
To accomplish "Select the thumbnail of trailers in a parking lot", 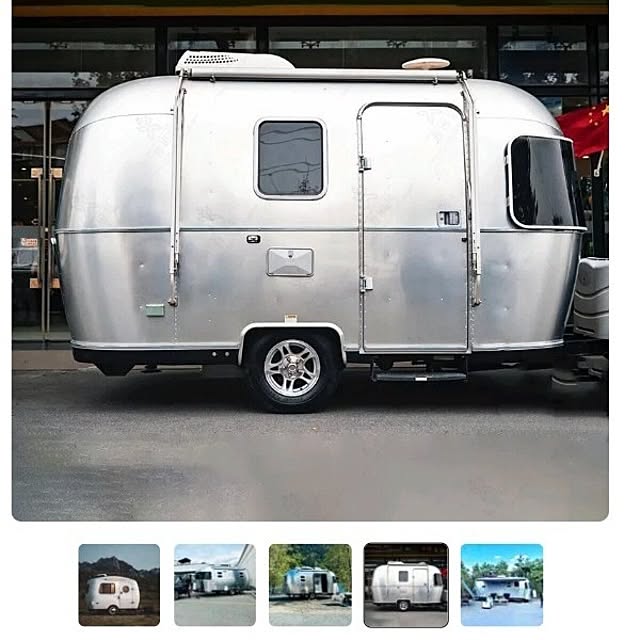I will tap(214, 585).
